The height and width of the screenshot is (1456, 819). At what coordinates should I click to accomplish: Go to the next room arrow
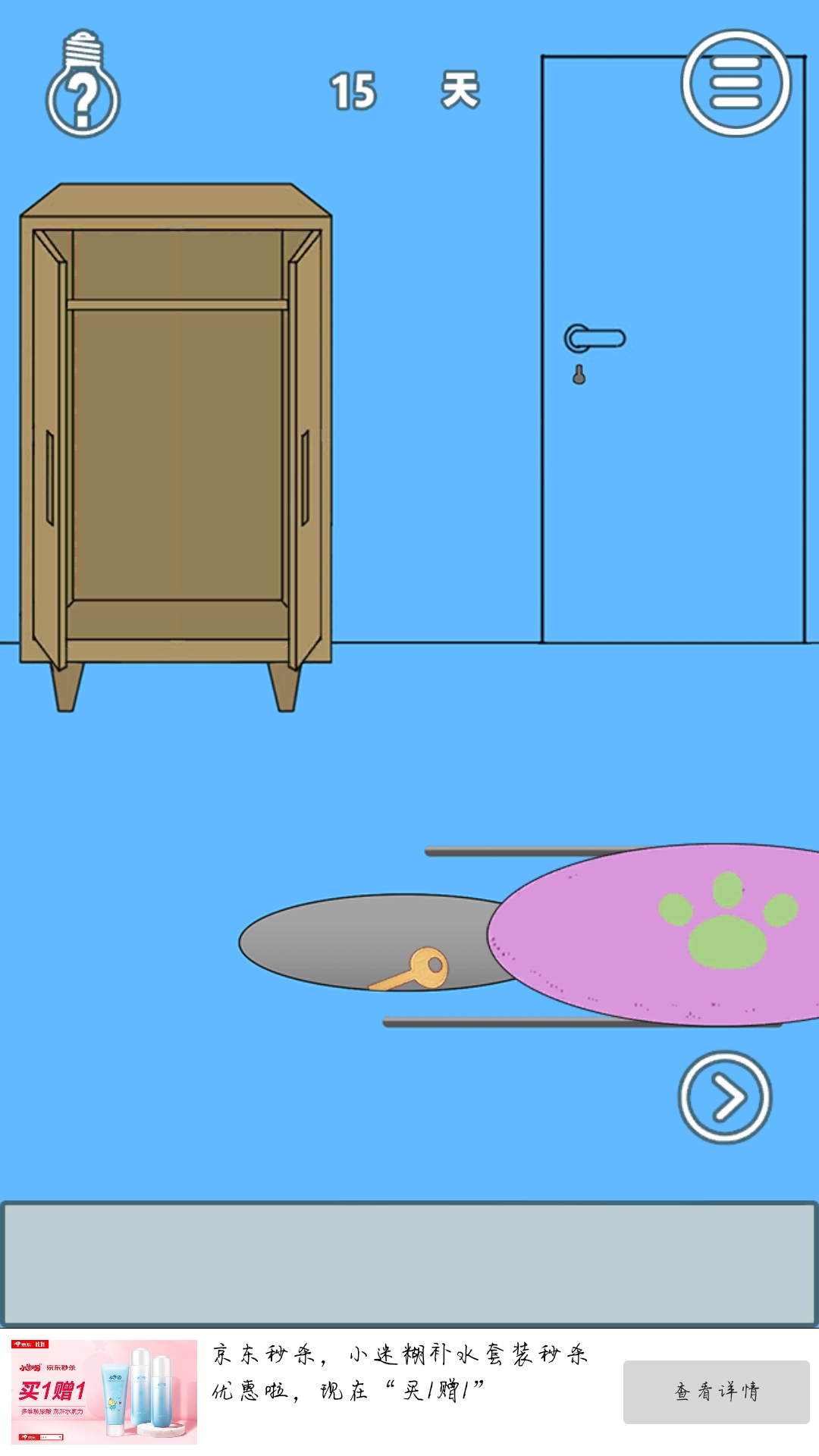tap(724, 1097)
